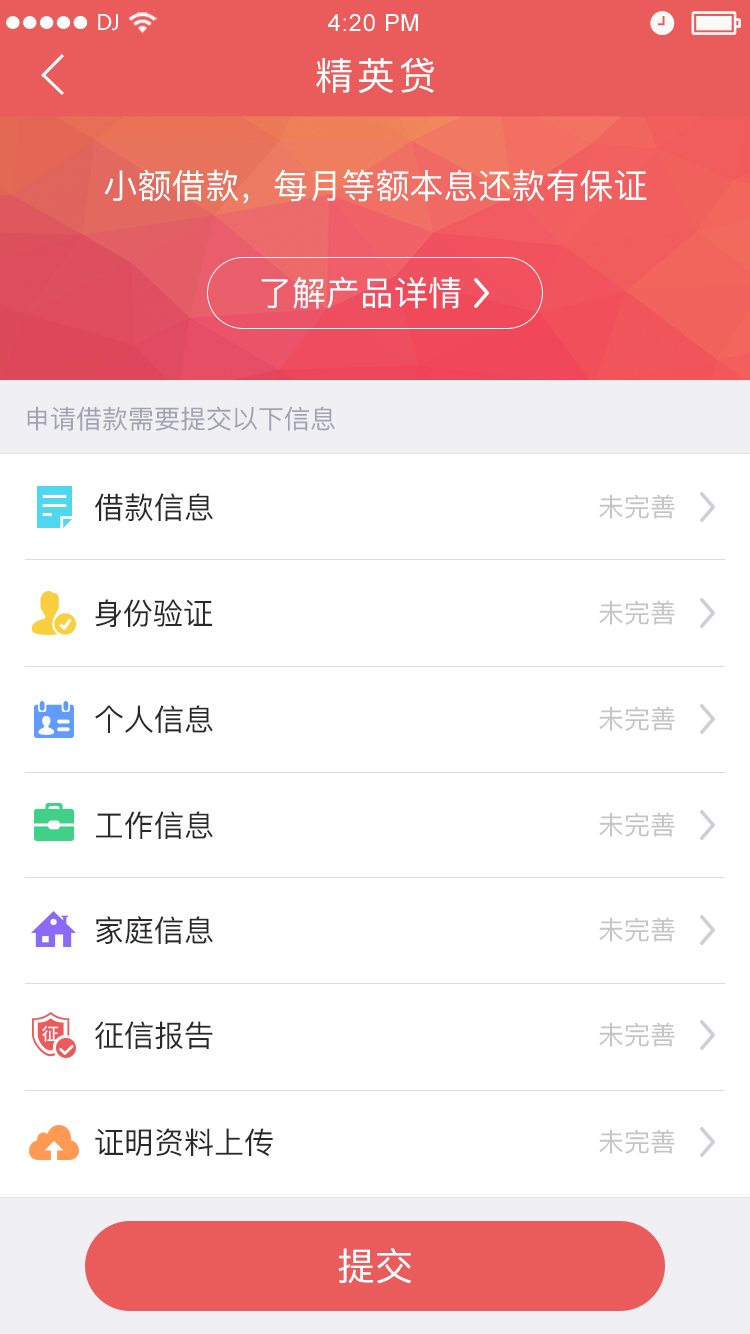The width and height of the screenshot is (750, 1334).
Task: Open the 征信报告 row
Action: coord(375,1036)
